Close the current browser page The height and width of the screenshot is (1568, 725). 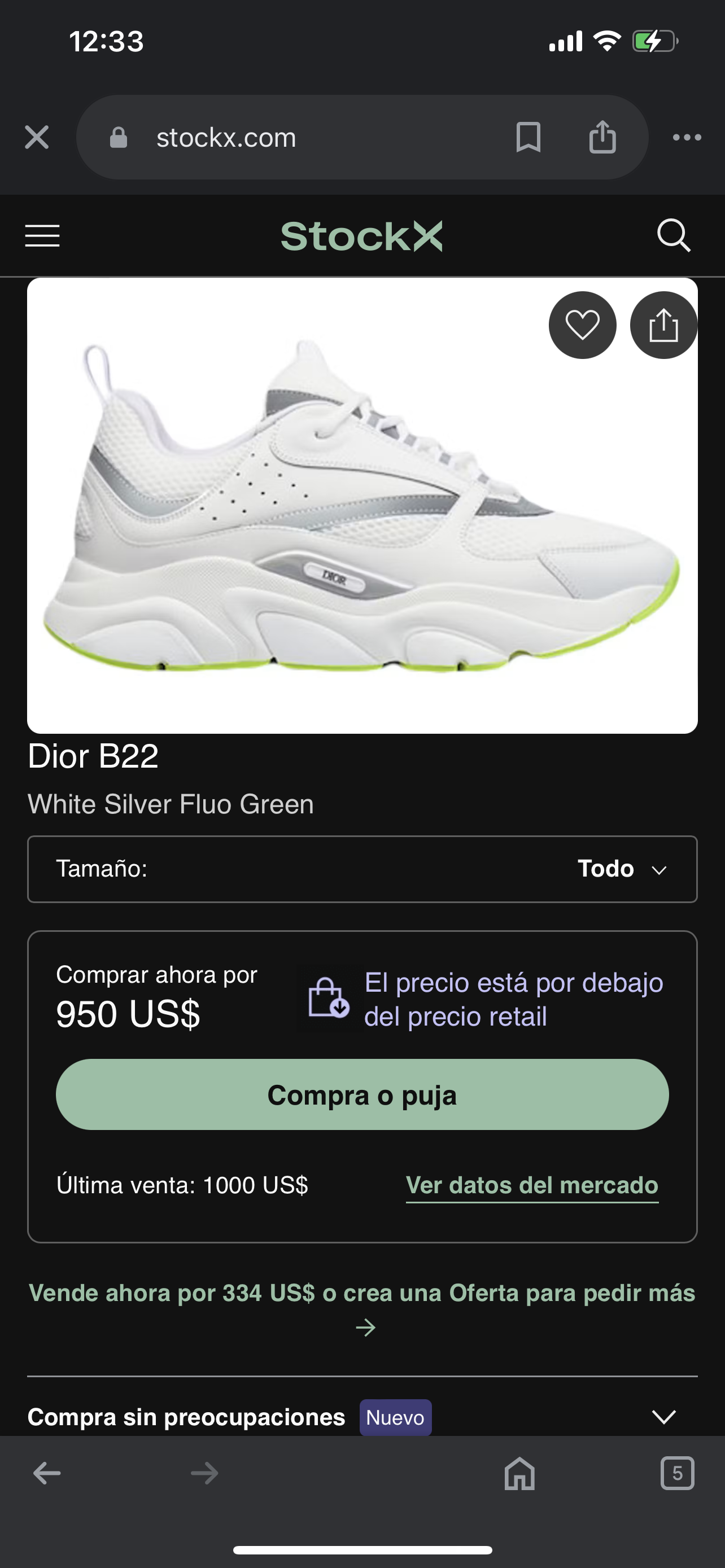coord(37,137)
